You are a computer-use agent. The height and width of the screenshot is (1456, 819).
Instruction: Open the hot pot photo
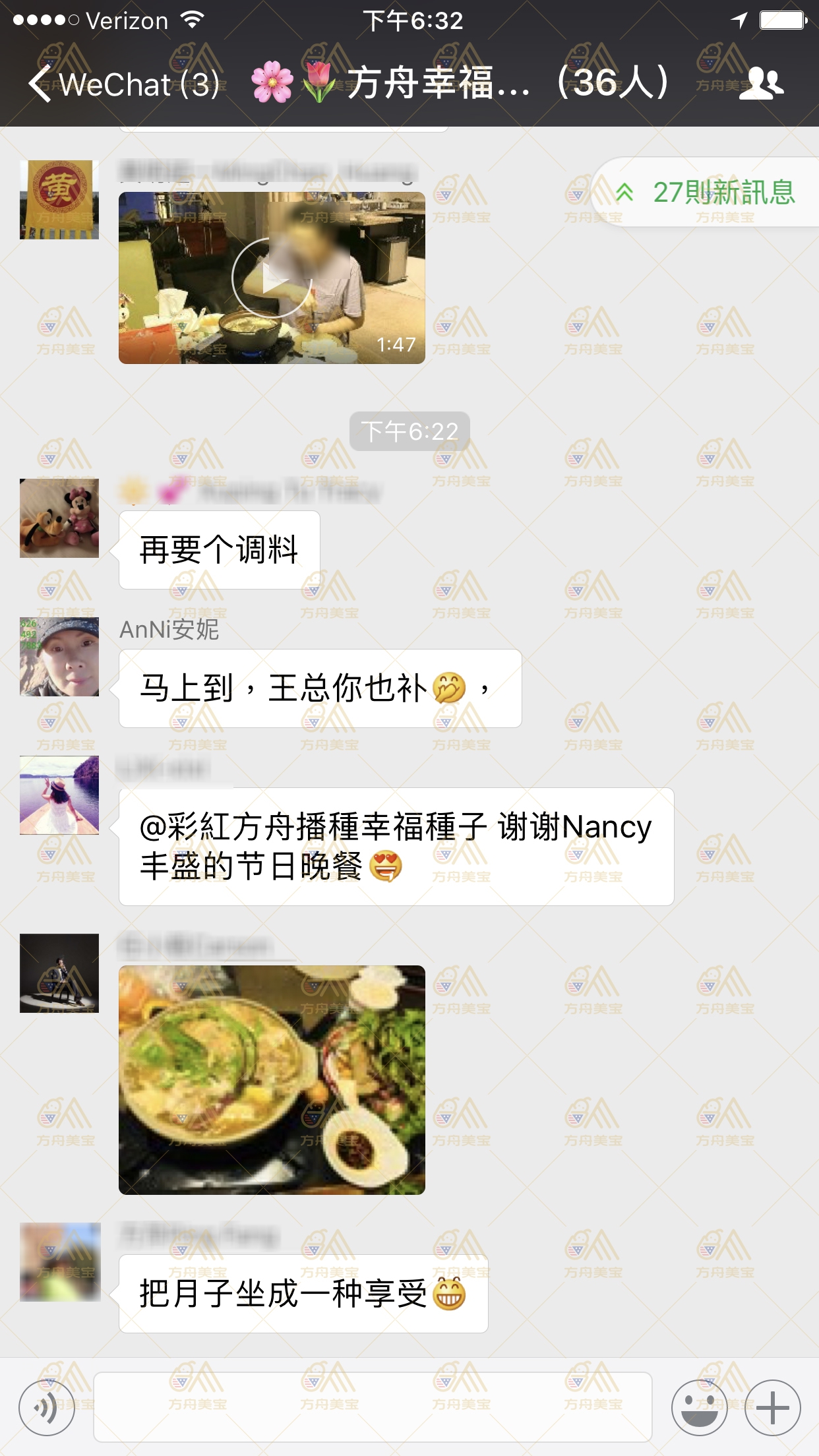coord(272,1079)
